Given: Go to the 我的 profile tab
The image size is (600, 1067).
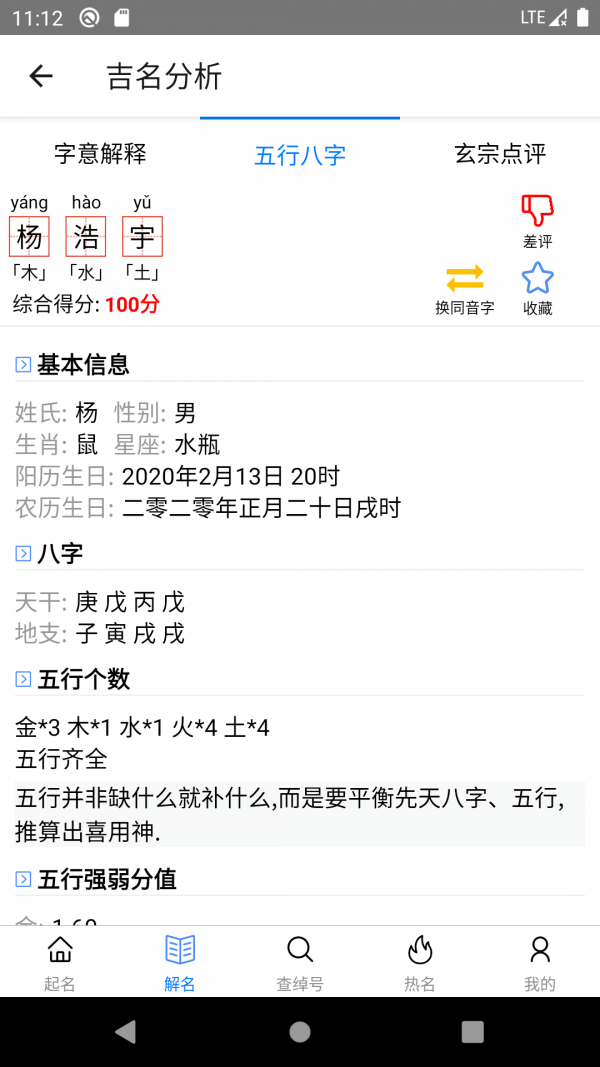Looking at the screenshot, I should 540,963.
